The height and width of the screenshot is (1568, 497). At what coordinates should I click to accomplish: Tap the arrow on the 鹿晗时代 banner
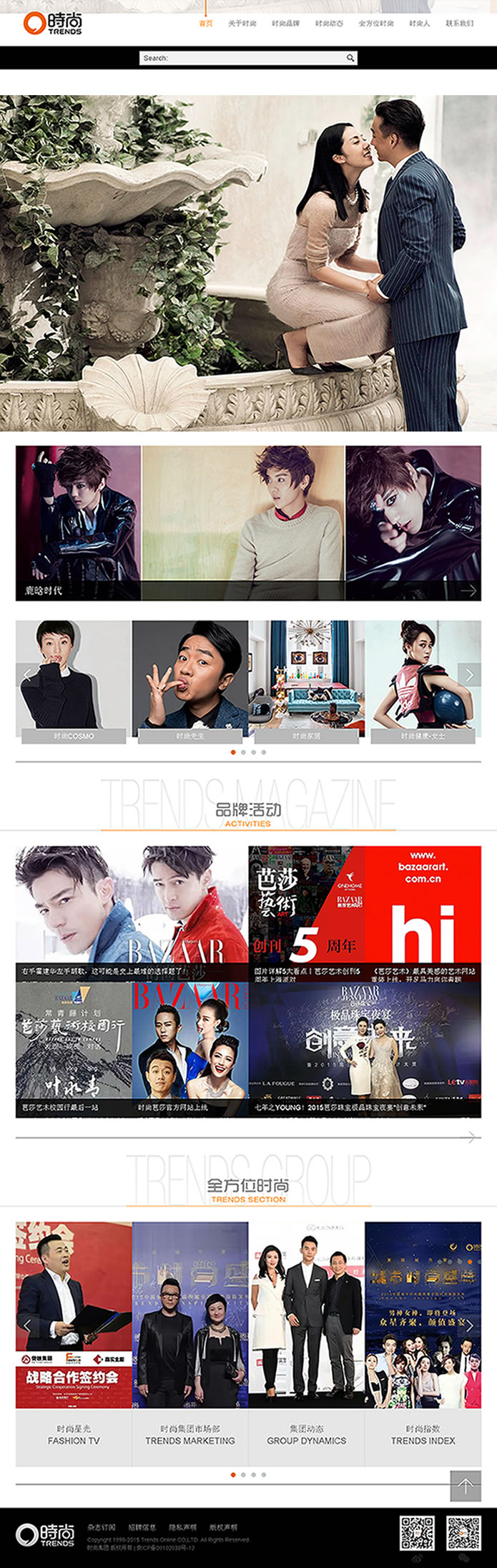pos(468,590)
